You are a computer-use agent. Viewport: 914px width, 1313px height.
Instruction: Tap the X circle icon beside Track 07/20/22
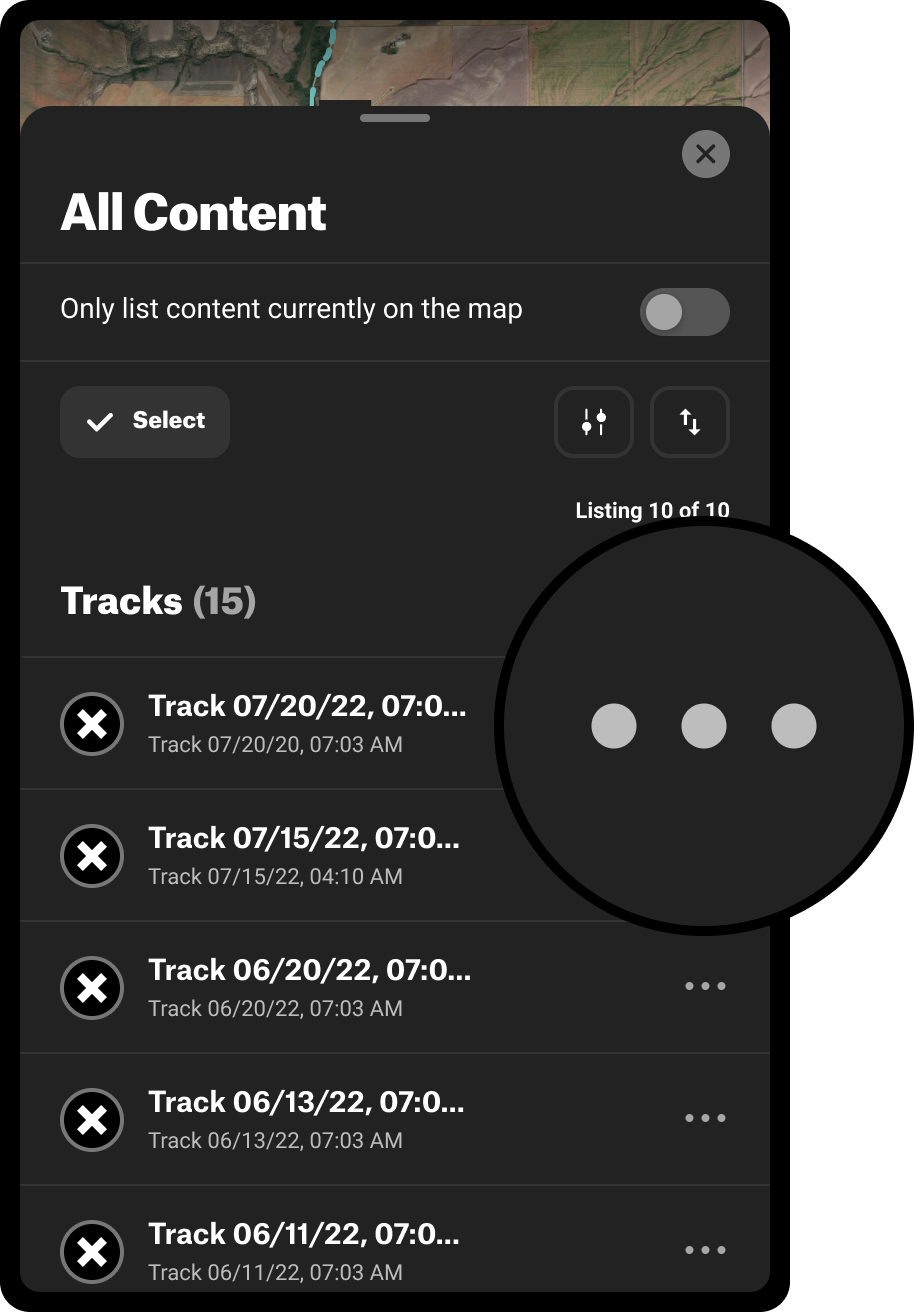click(92, 724)
